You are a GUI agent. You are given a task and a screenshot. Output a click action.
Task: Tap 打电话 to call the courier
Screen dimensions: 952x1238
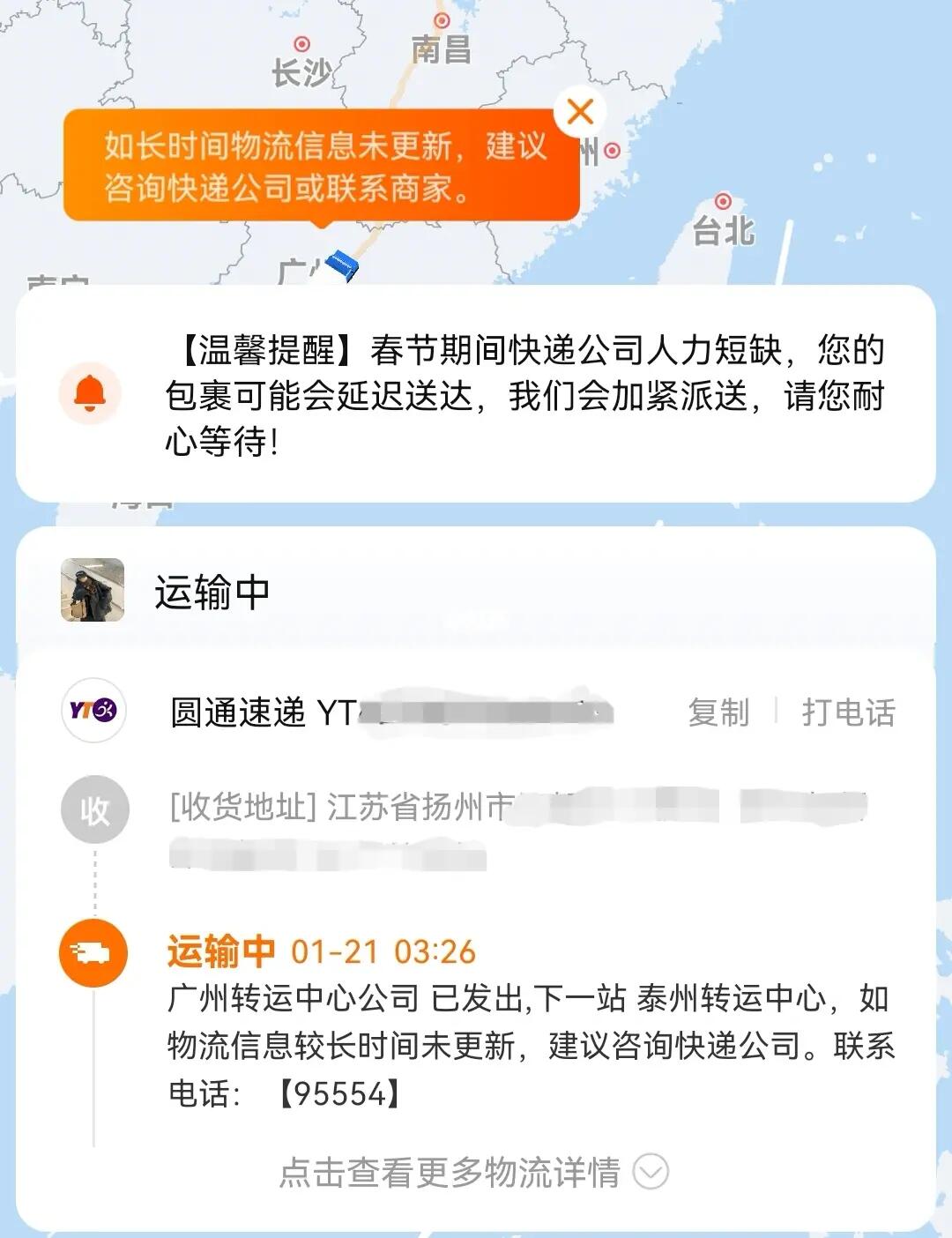pyautogui.click(x=848, y=712)
